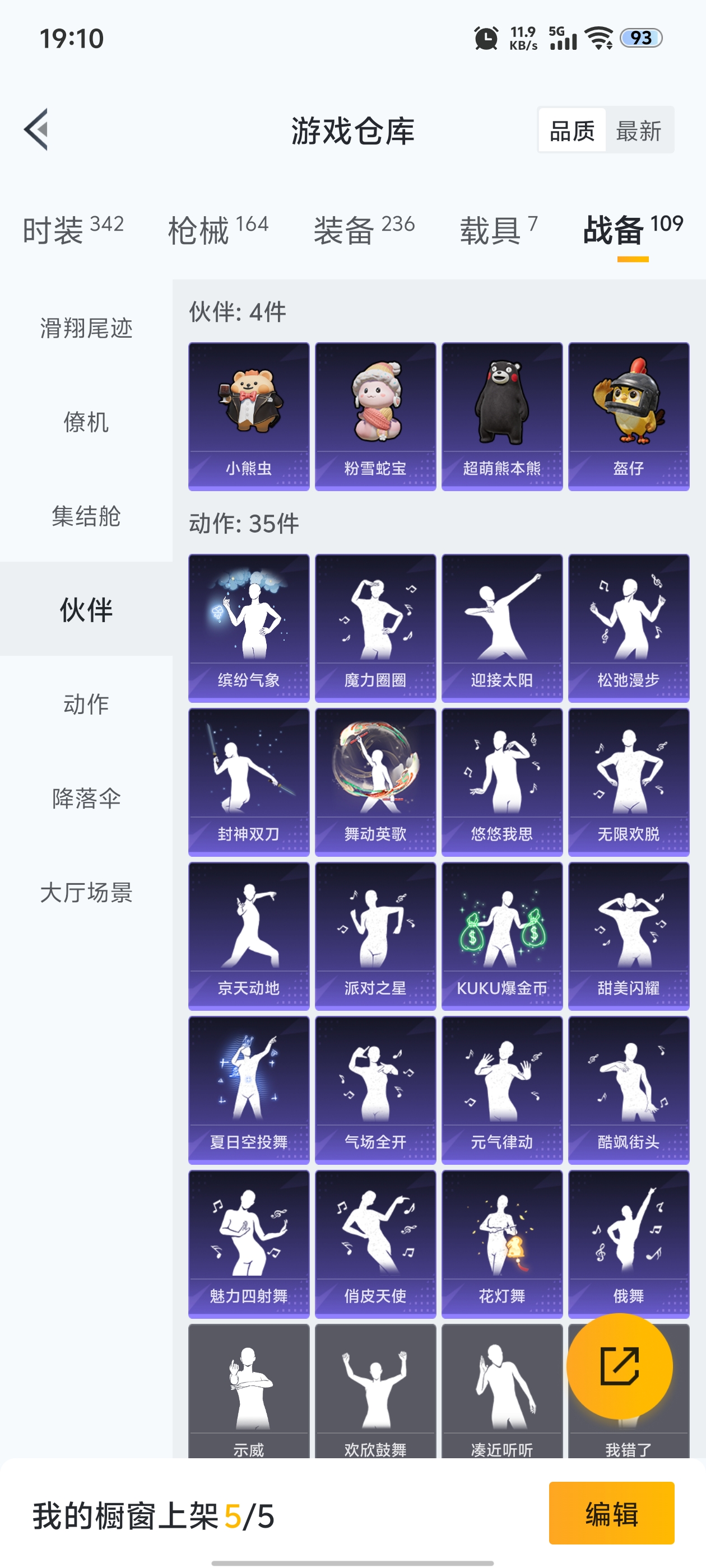Viewport: 706px width, 1568px height.
Task: Open the KUKU爆金币 emote card
Action: pos(502,936)
